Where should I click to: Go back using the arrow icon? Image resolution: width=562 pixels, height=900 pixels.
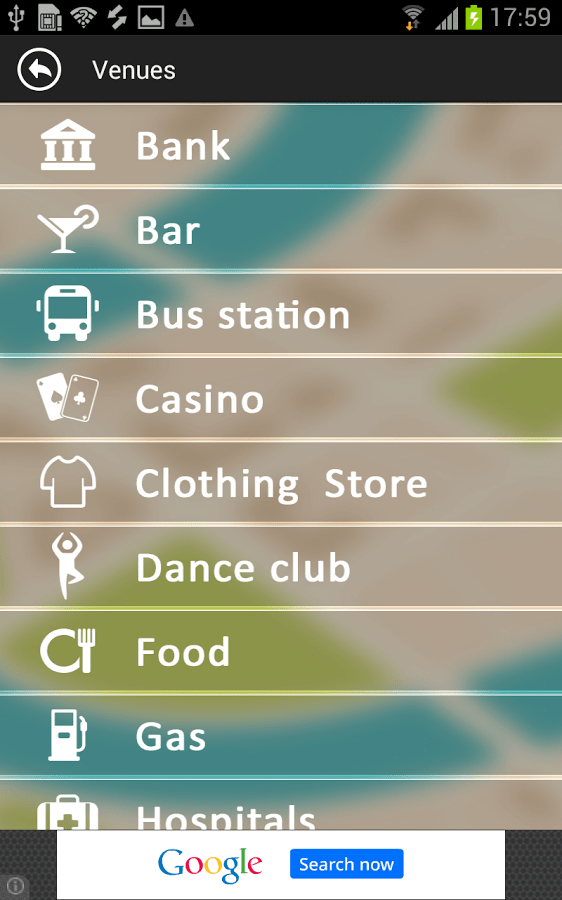tap(39, 69)
